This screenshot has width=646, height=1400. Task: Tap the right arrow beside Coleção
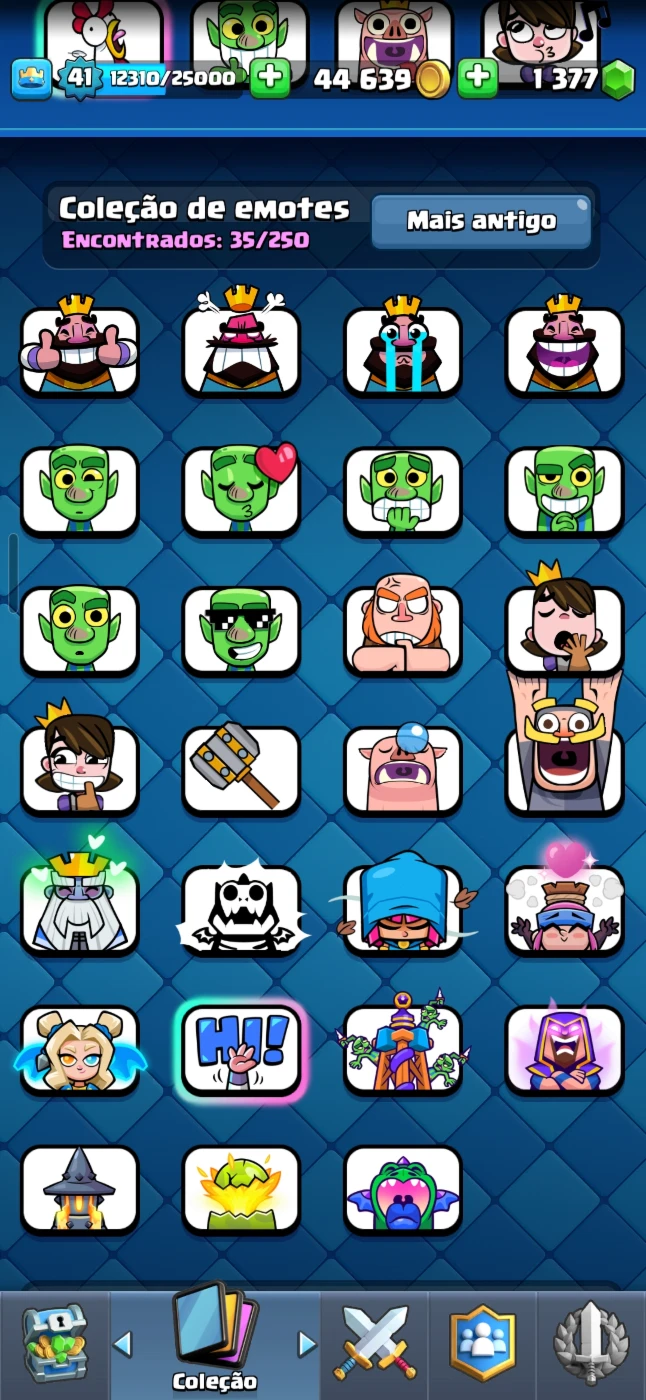[x=307, y=1344]
